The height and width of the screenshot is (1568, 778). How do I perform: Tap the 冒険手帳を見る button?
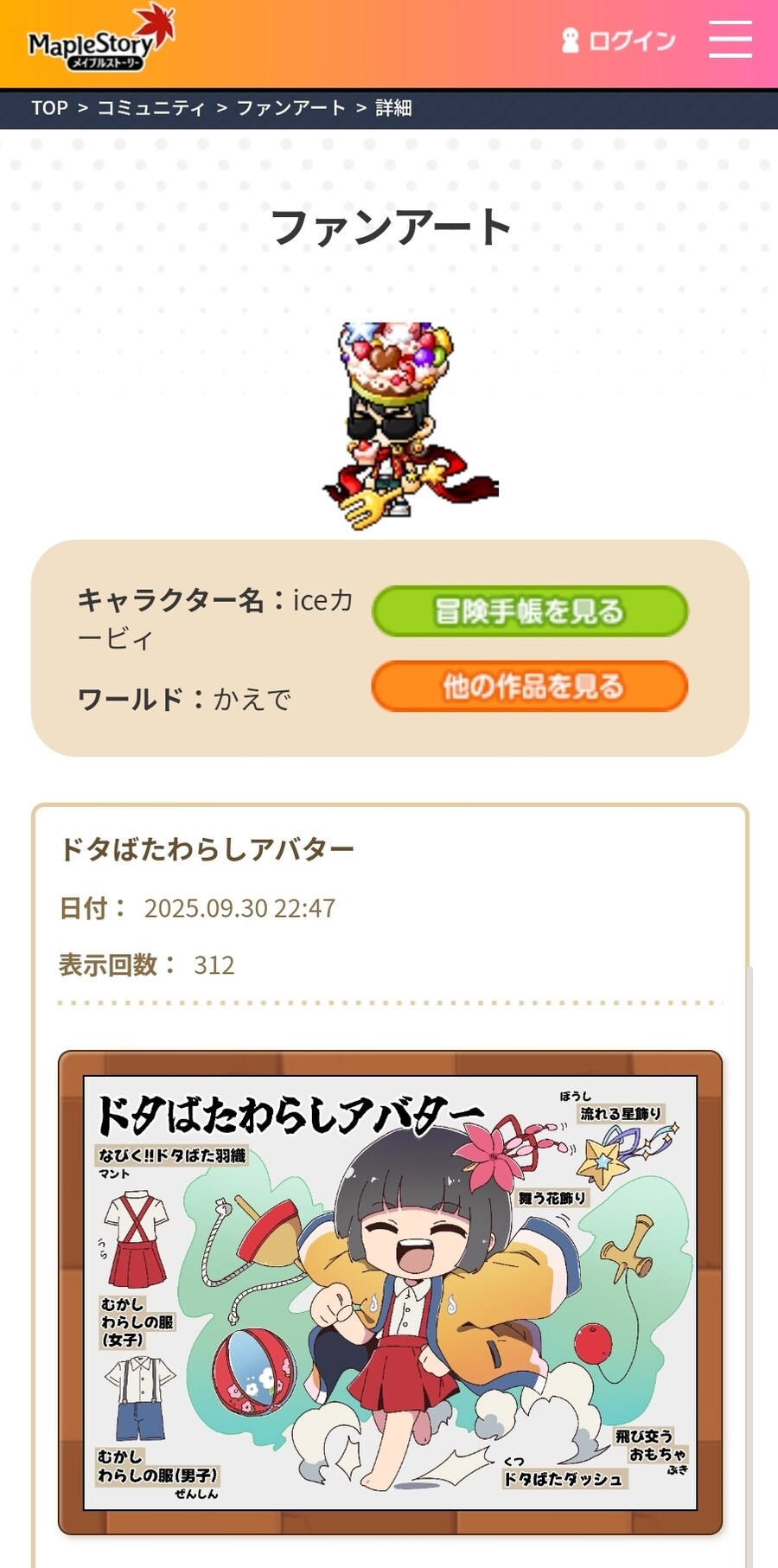529,611
